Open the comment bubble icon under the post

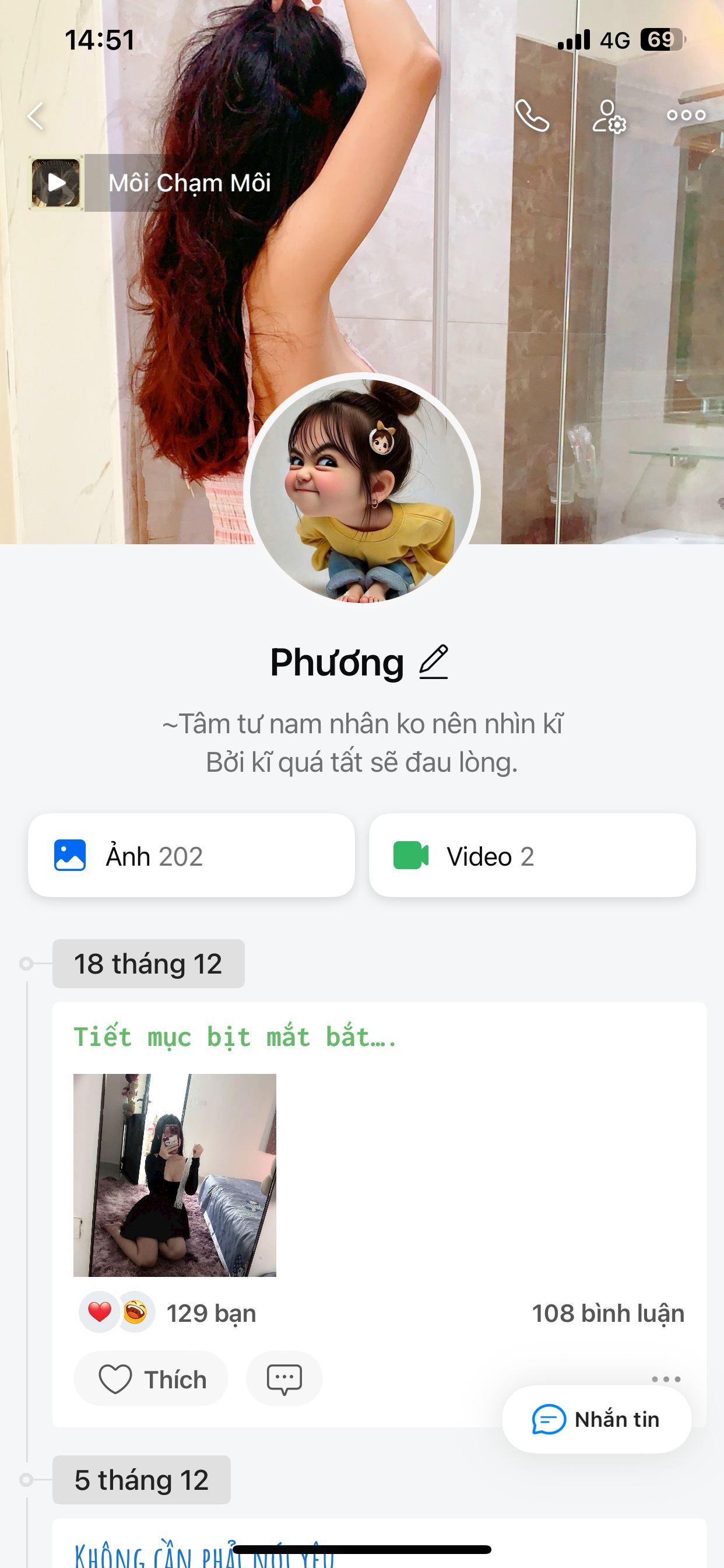[x=283, y=1378]
